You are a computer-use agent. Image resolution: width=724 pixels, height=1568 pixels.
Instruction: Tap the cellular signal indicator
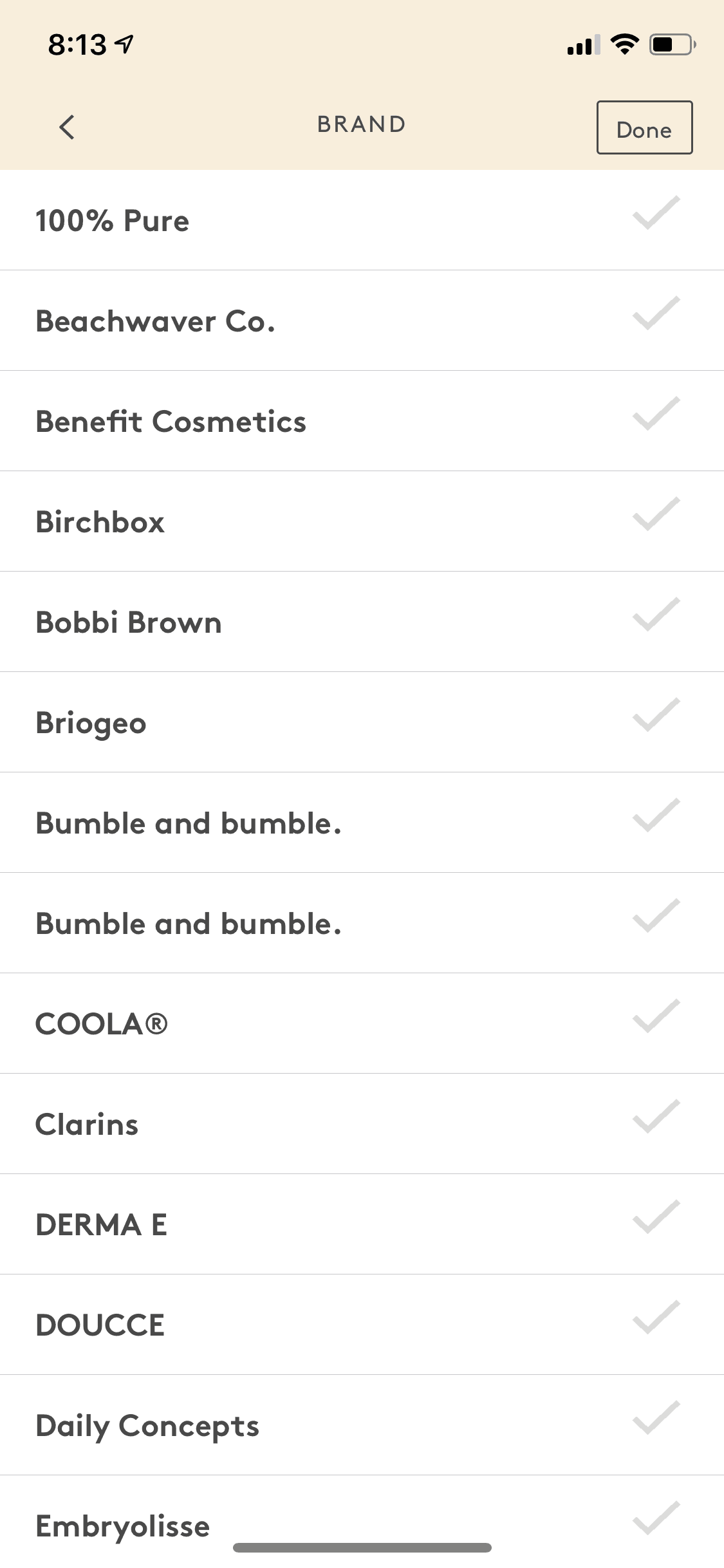[581, 44]
